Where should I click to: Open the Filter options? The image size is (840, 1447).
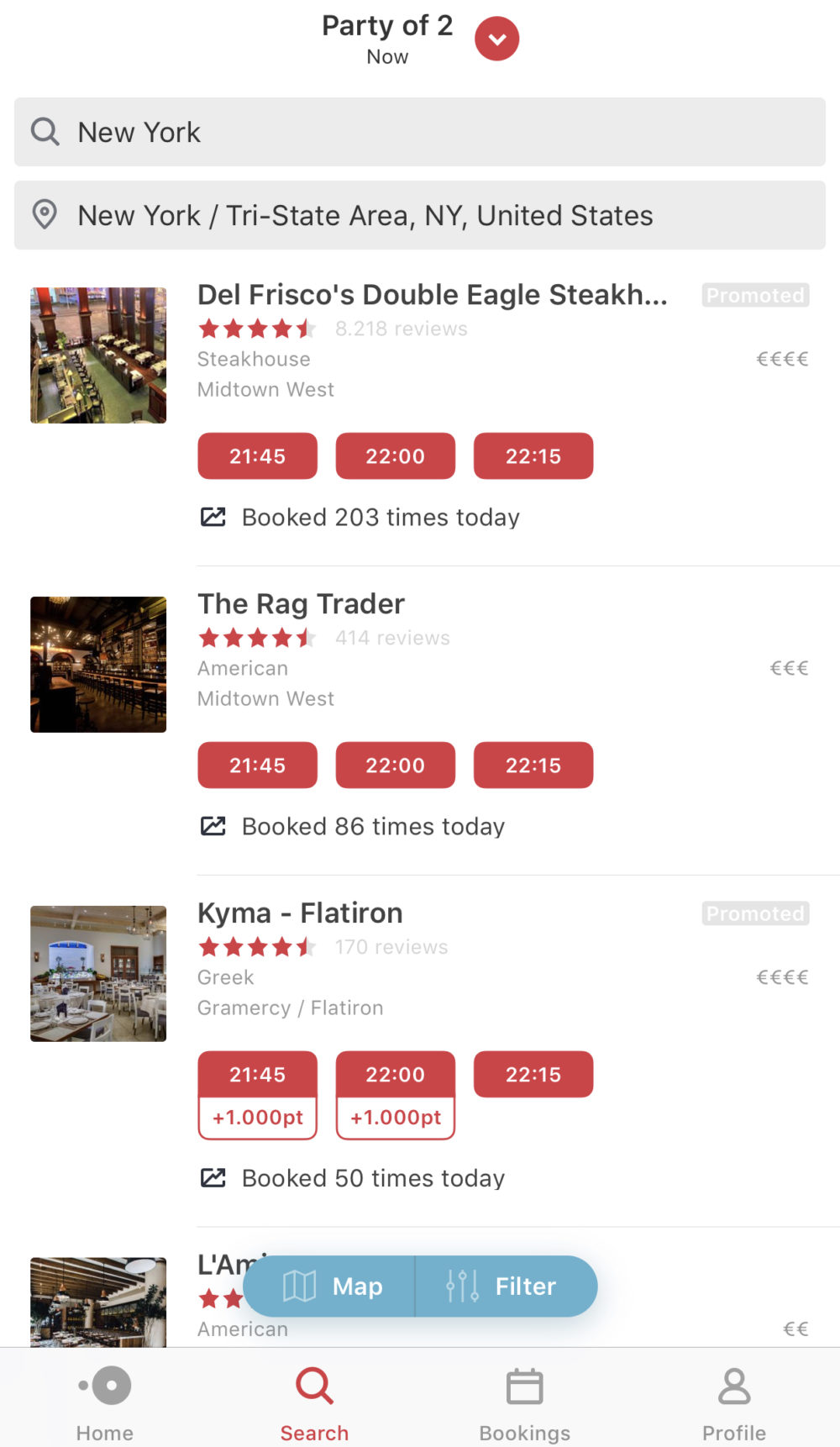(504, 1287)
